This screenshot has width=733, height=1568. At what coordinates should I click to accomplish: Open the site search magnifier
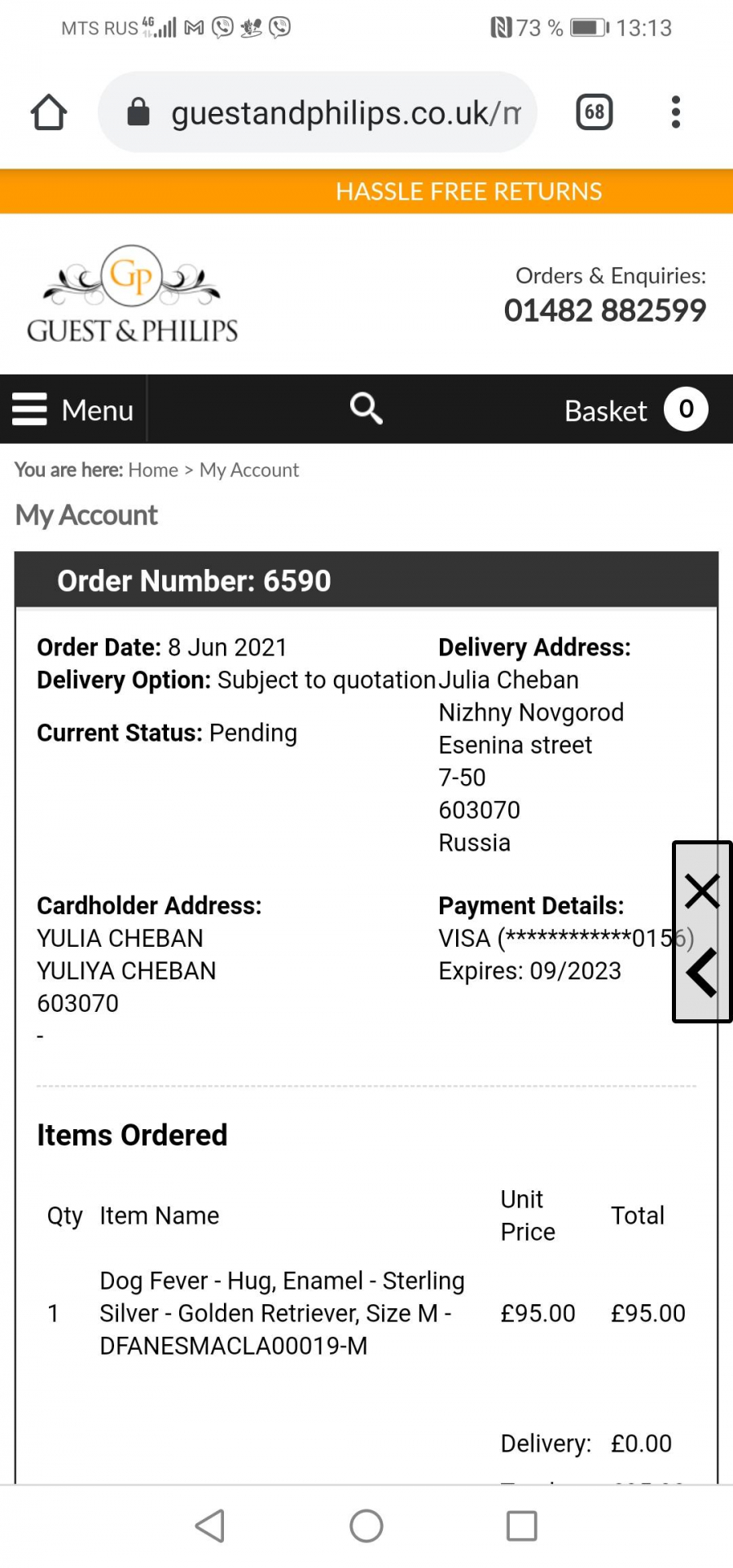point(366,409)
